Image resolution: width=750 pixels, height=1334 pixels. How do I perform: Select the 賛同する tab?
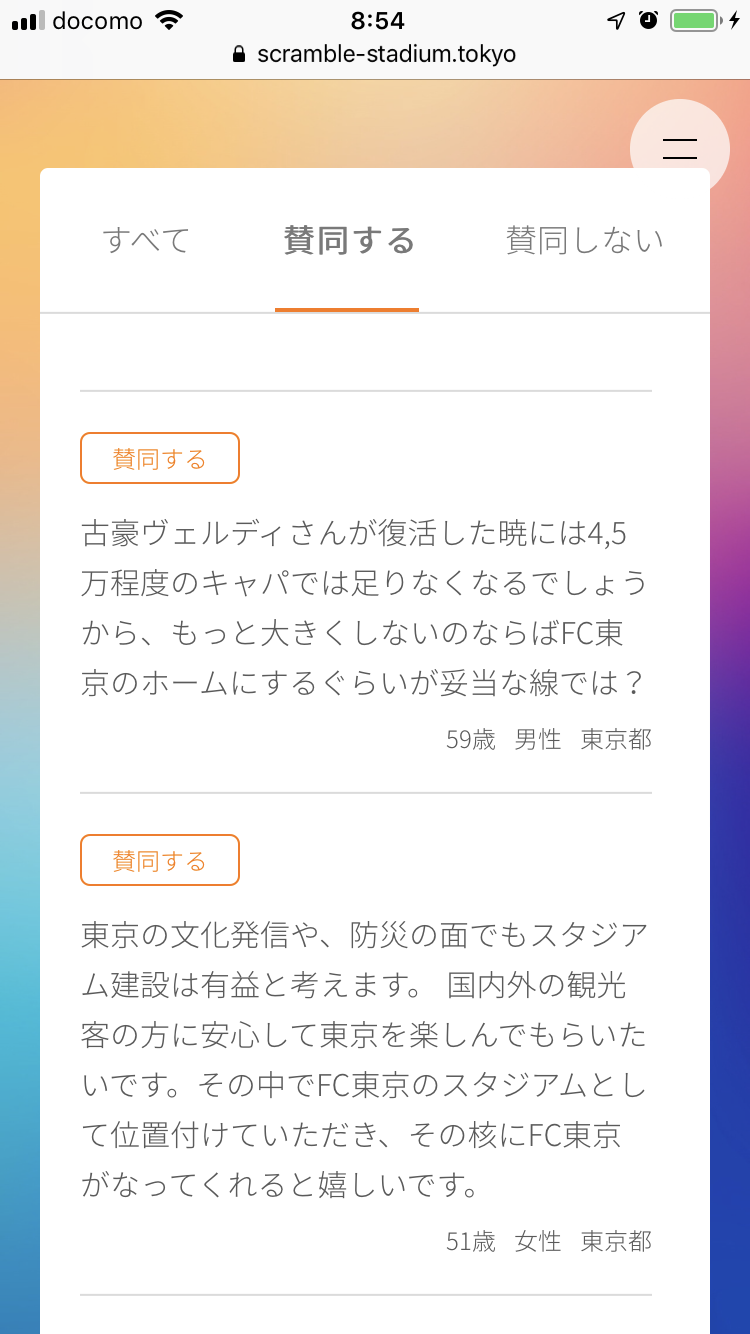(348, 241)
